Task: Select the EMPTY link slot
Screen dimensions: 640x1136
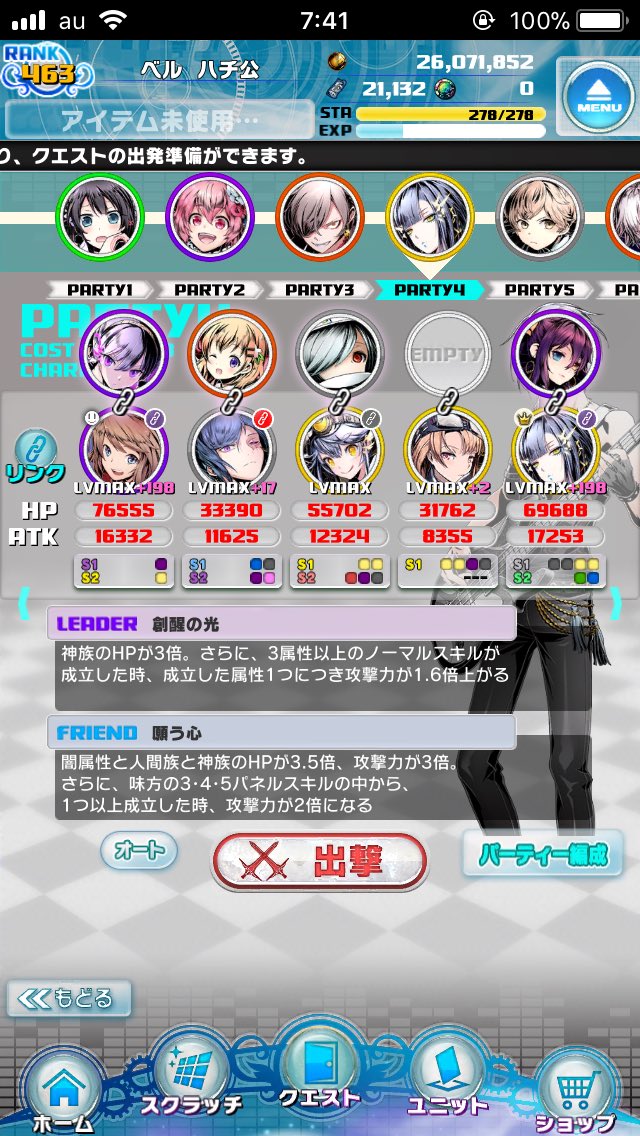Action: [447, 354]
